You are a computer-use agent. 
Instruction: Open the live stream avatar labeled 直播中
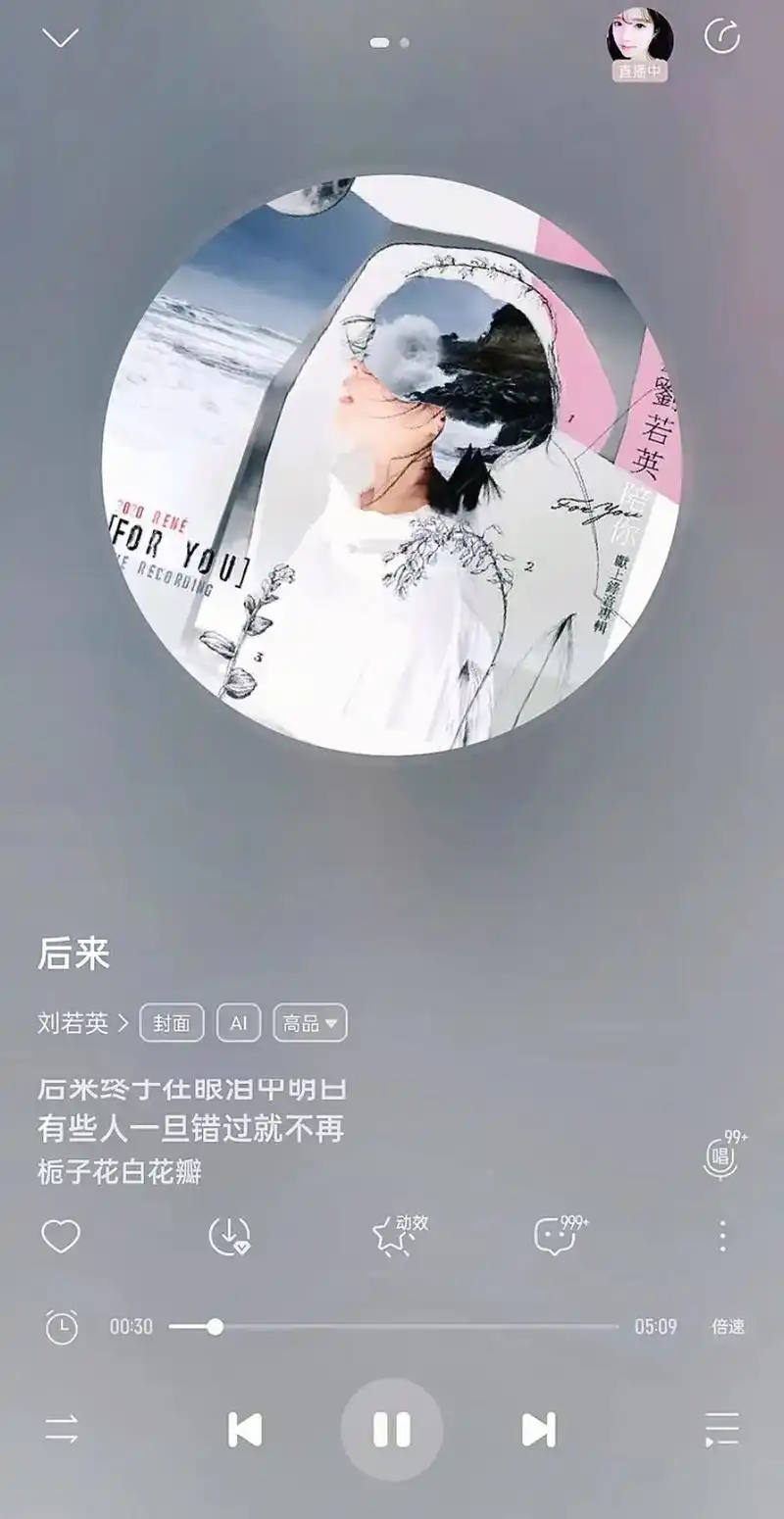pyautogui.click(x=640, y=42)
